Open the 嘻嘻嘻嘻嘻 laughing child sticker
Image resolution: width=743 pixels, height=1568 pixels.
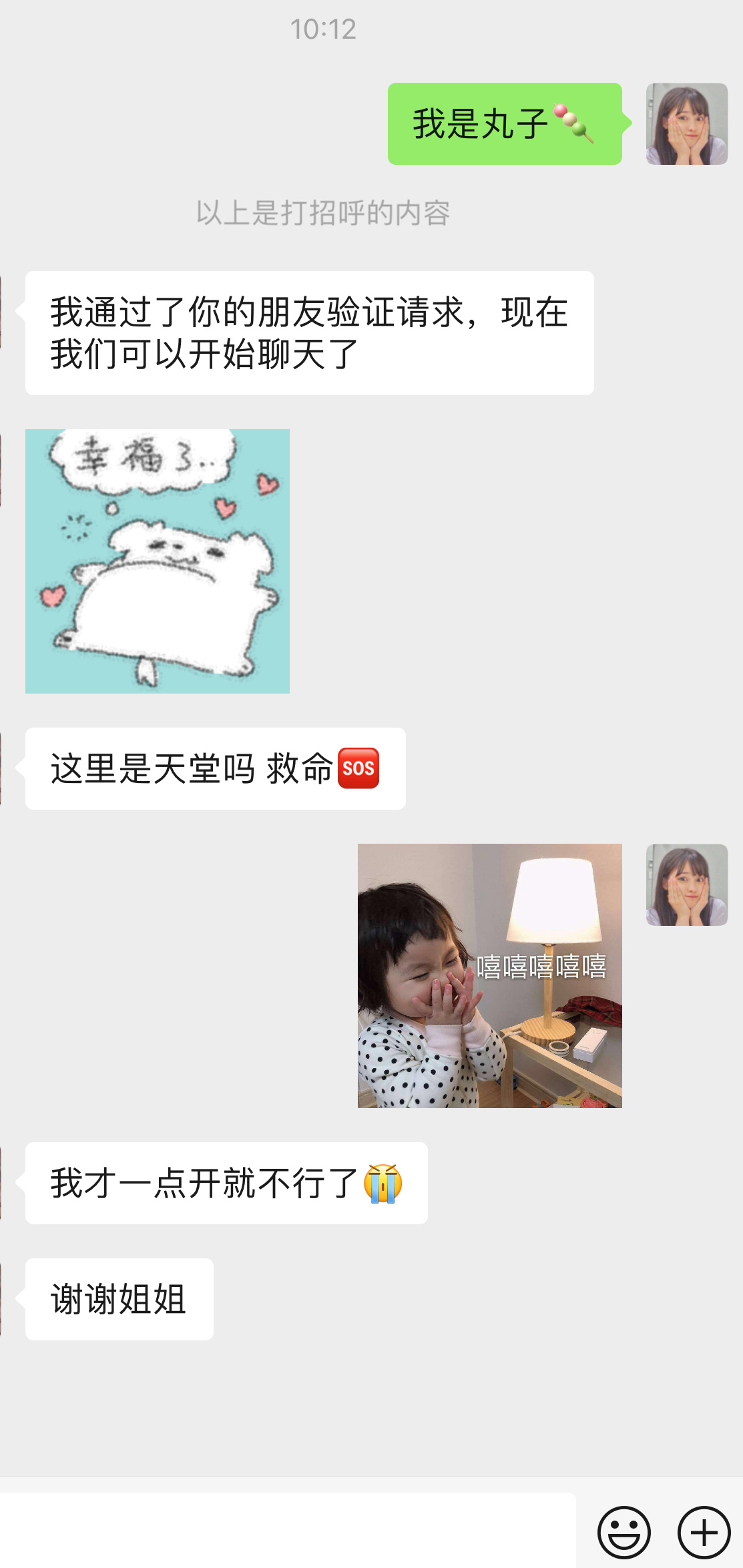[x=489, y=975]
